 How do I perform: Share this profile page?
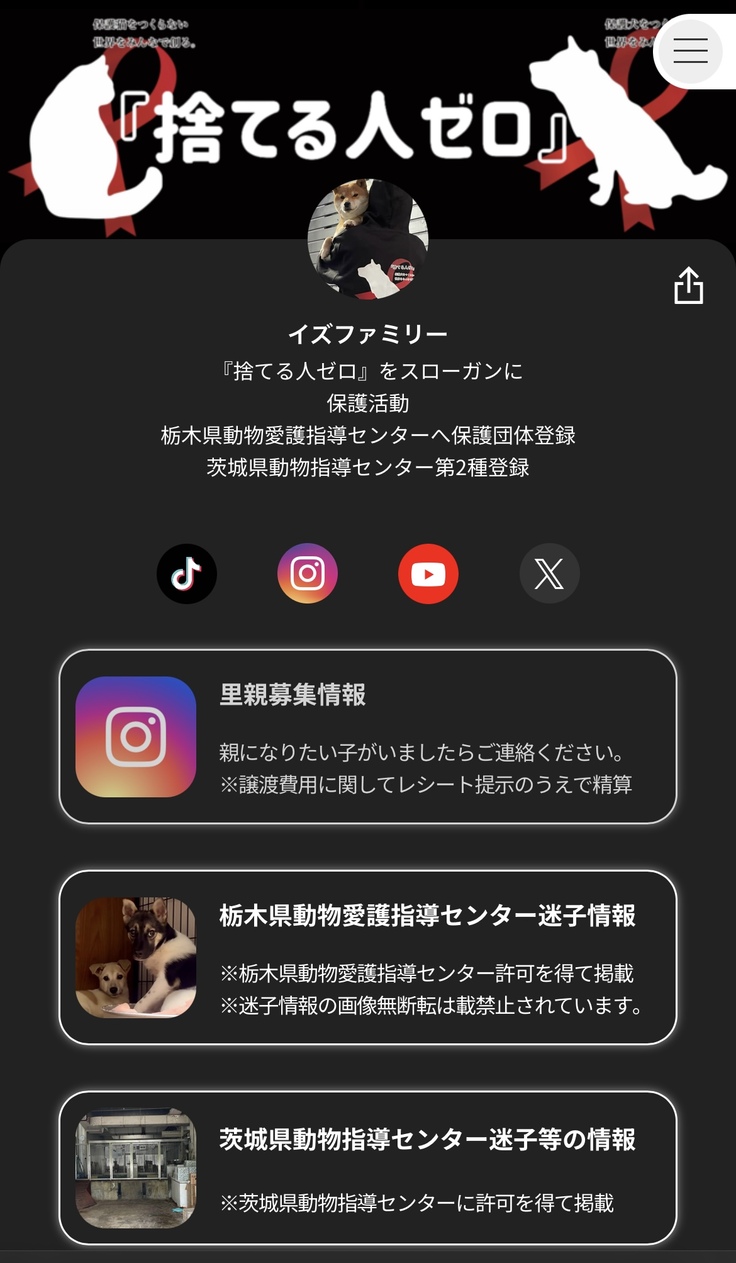tap(689, 285)
